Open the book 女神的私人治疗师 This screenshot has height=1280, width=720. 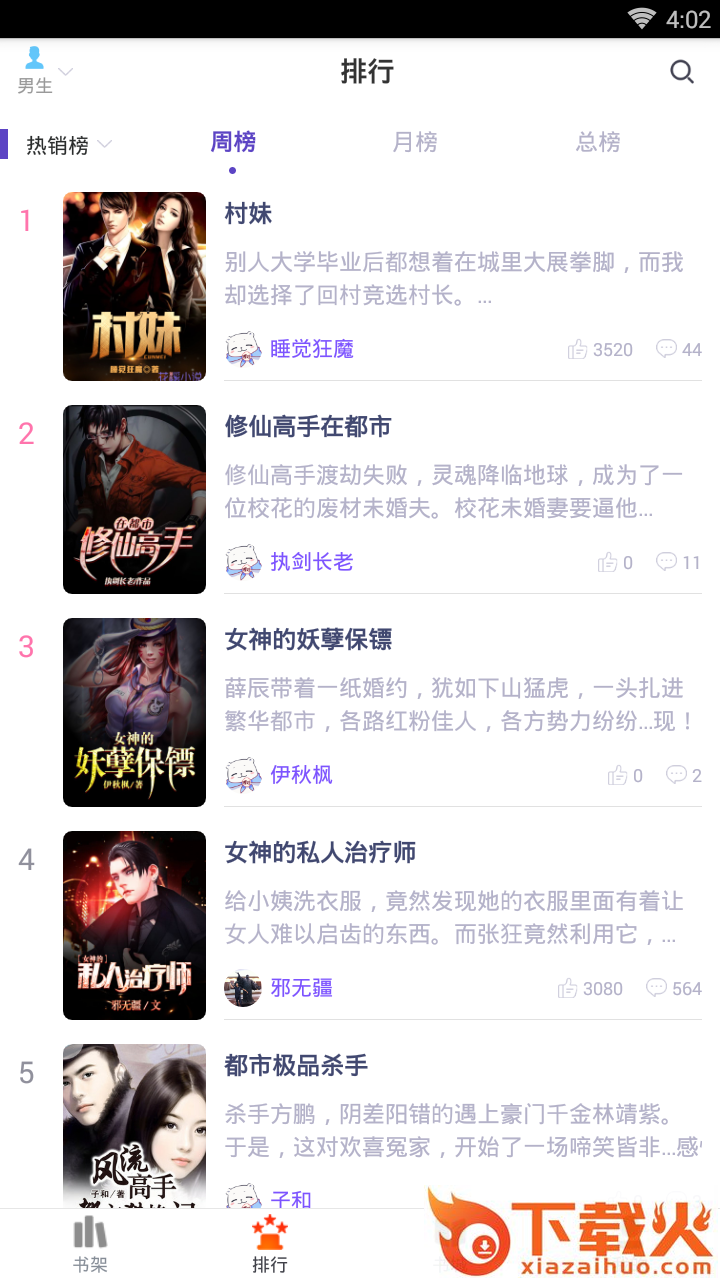[x=320, y=853]
